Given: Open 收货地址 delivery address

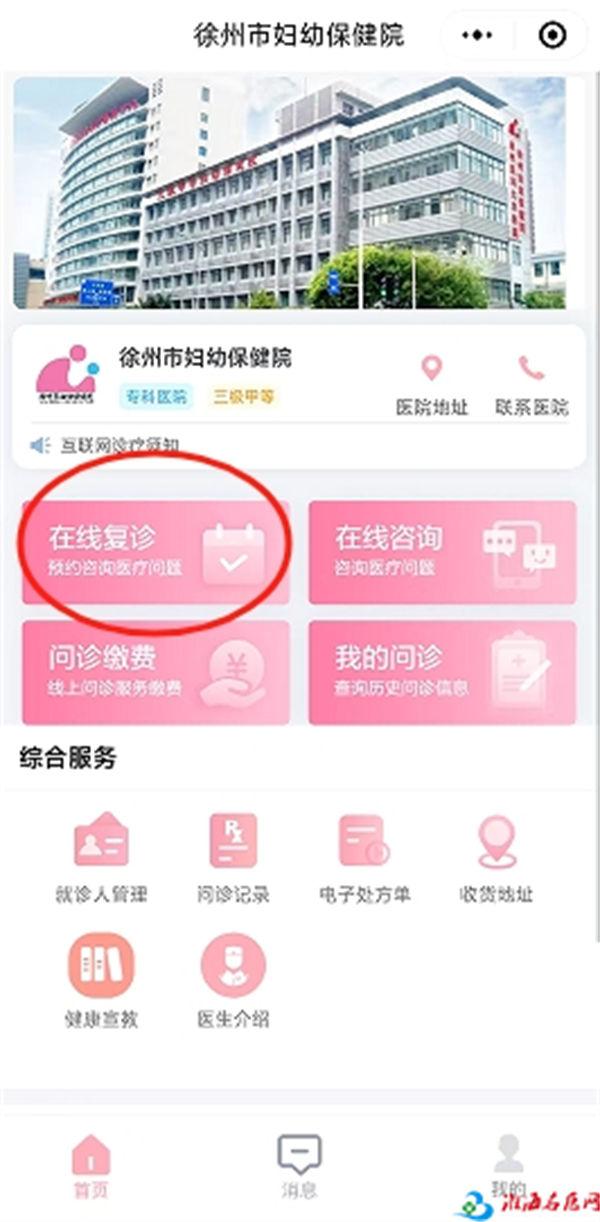Looking at the screenshot, I should (496, 859).
